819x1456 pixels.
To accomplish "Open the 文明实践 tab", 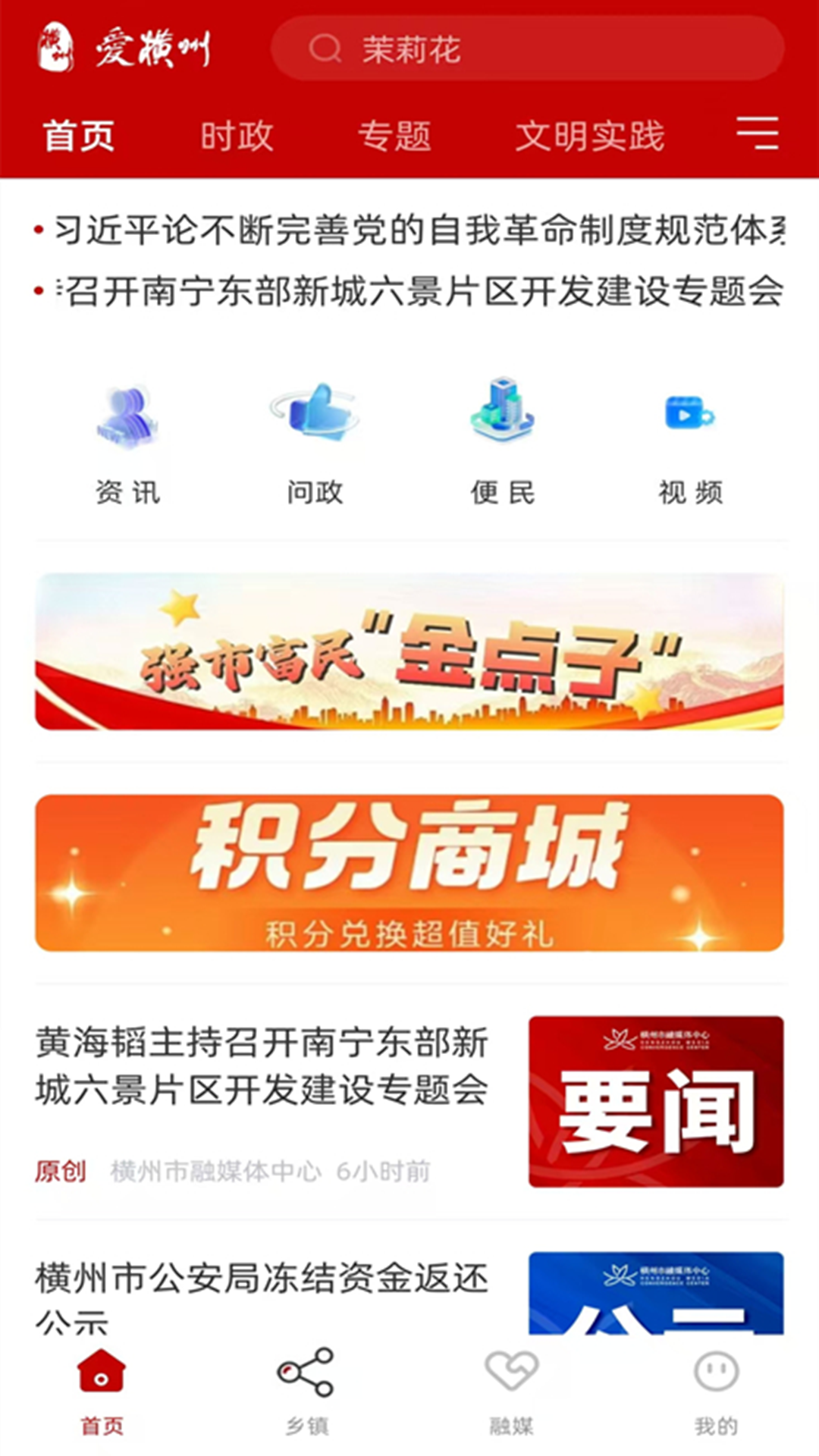I will point(590,136).
